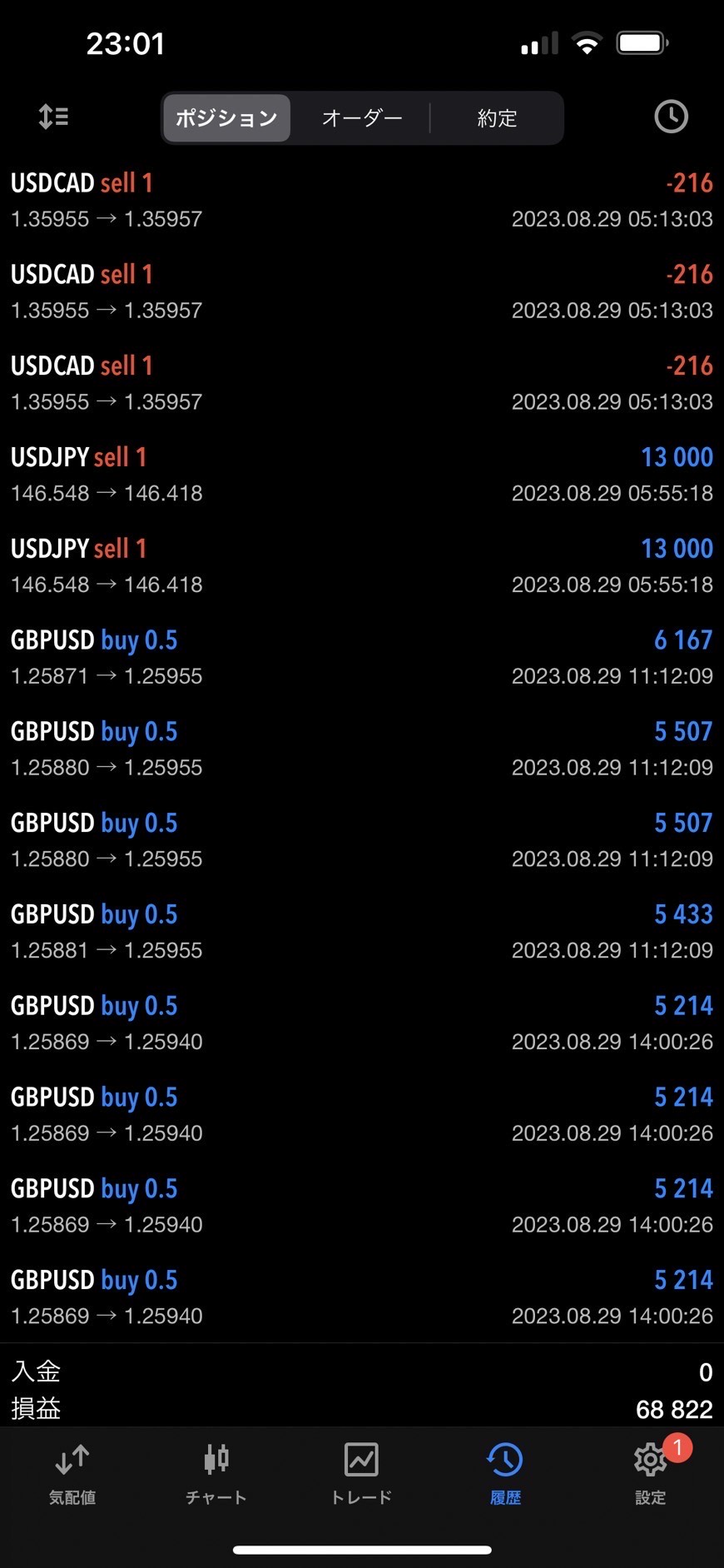Viewport: 724px width, 1568px height.
Task: Go to the 気配値 tab
Action: [x=72, y=1474]
